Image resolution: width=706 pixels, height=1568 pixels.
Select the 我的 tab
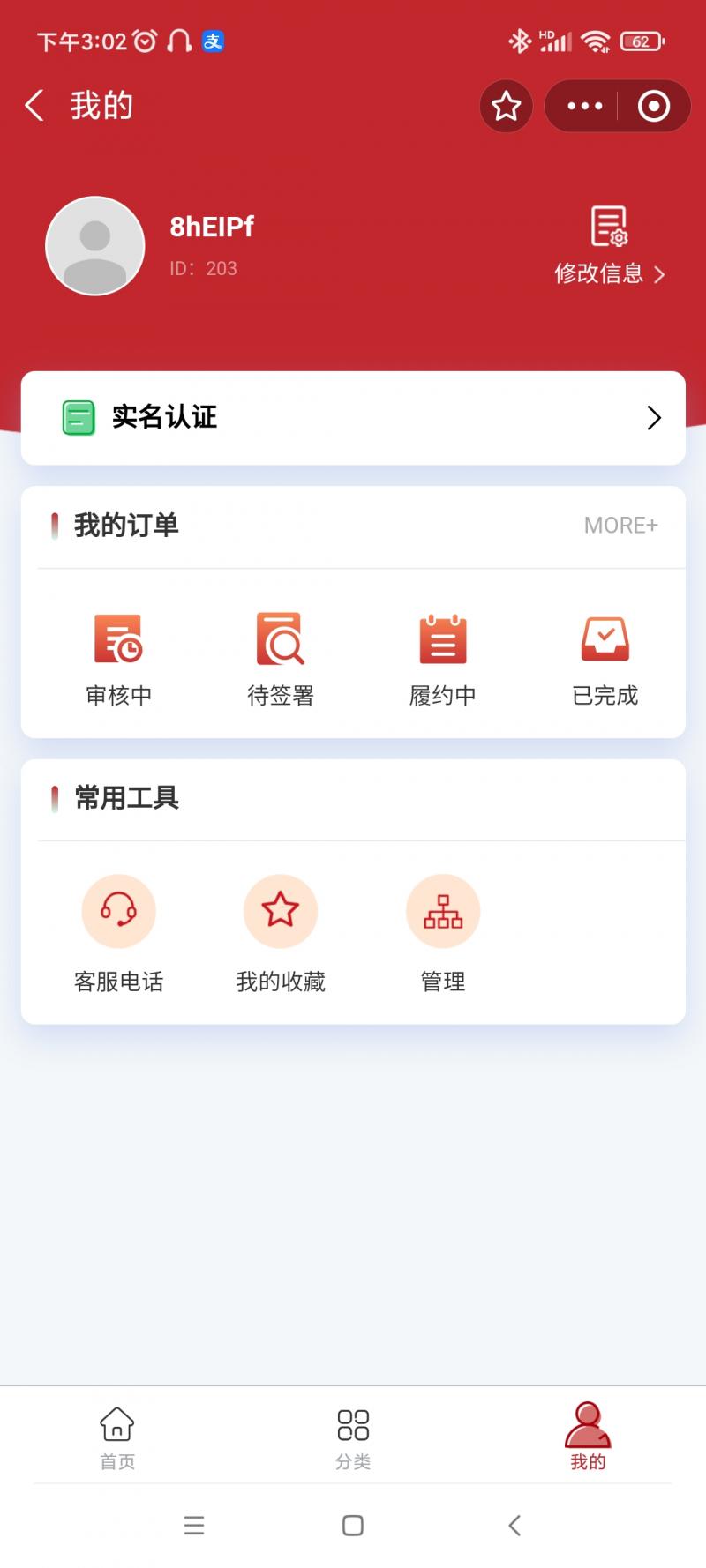tap(588, 1437)
